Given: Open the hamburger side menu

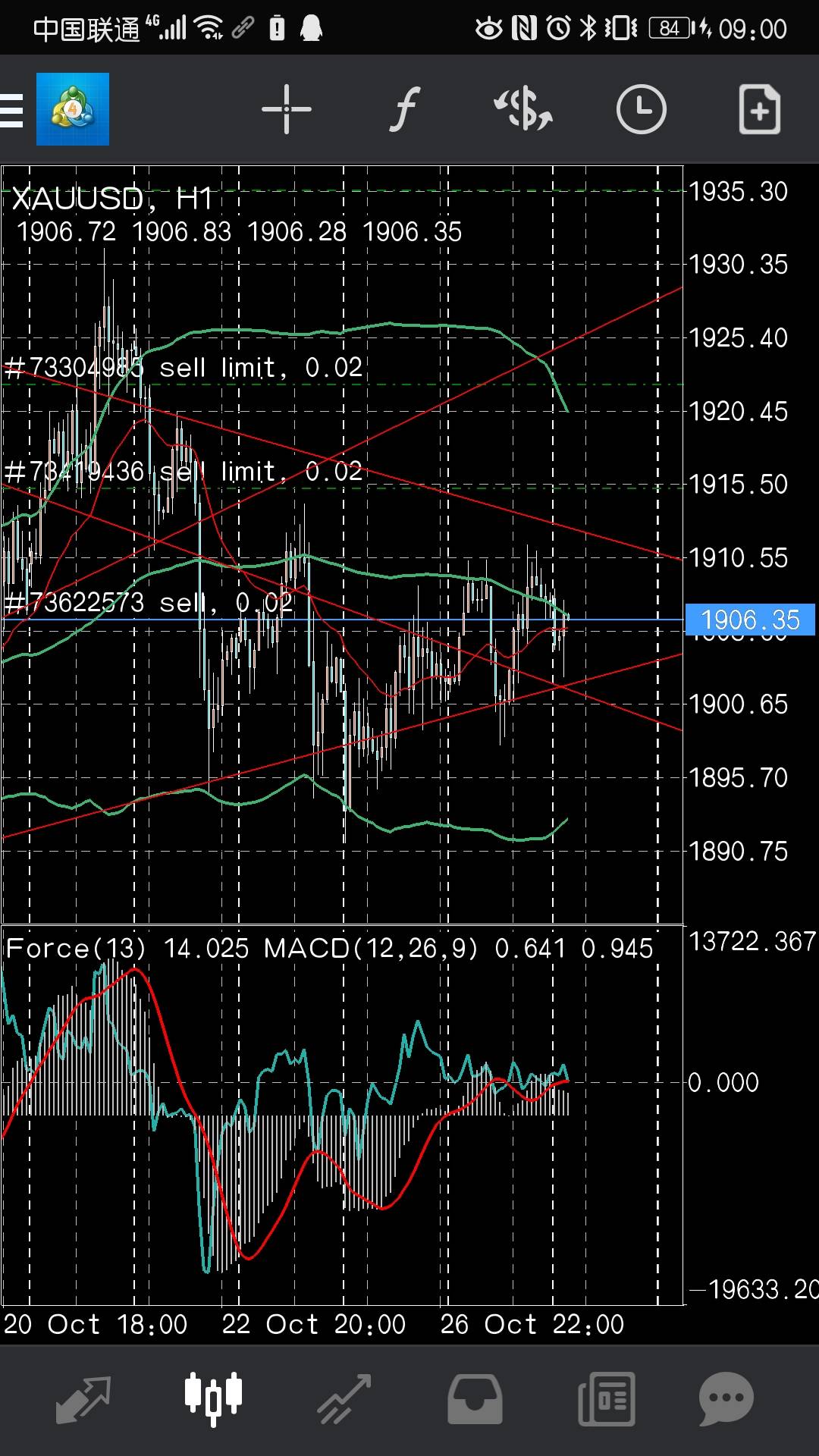Looking at the screenshot, I should pyautogui.click(x=12, y=110).
